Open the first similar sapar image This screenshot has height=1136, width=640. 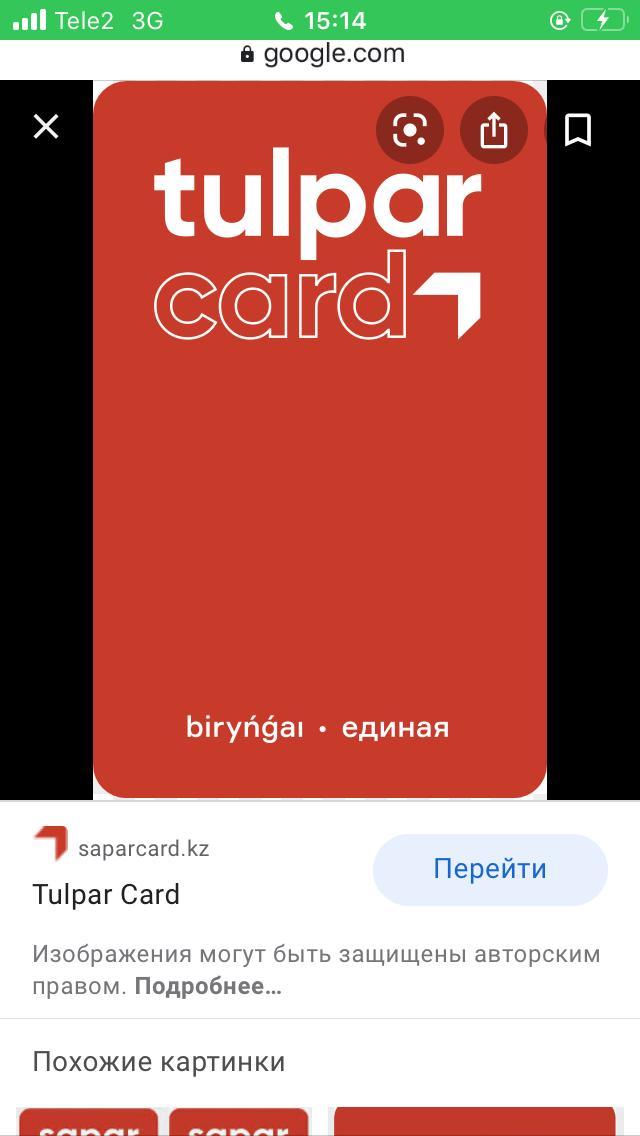(x=88, y=1122)
